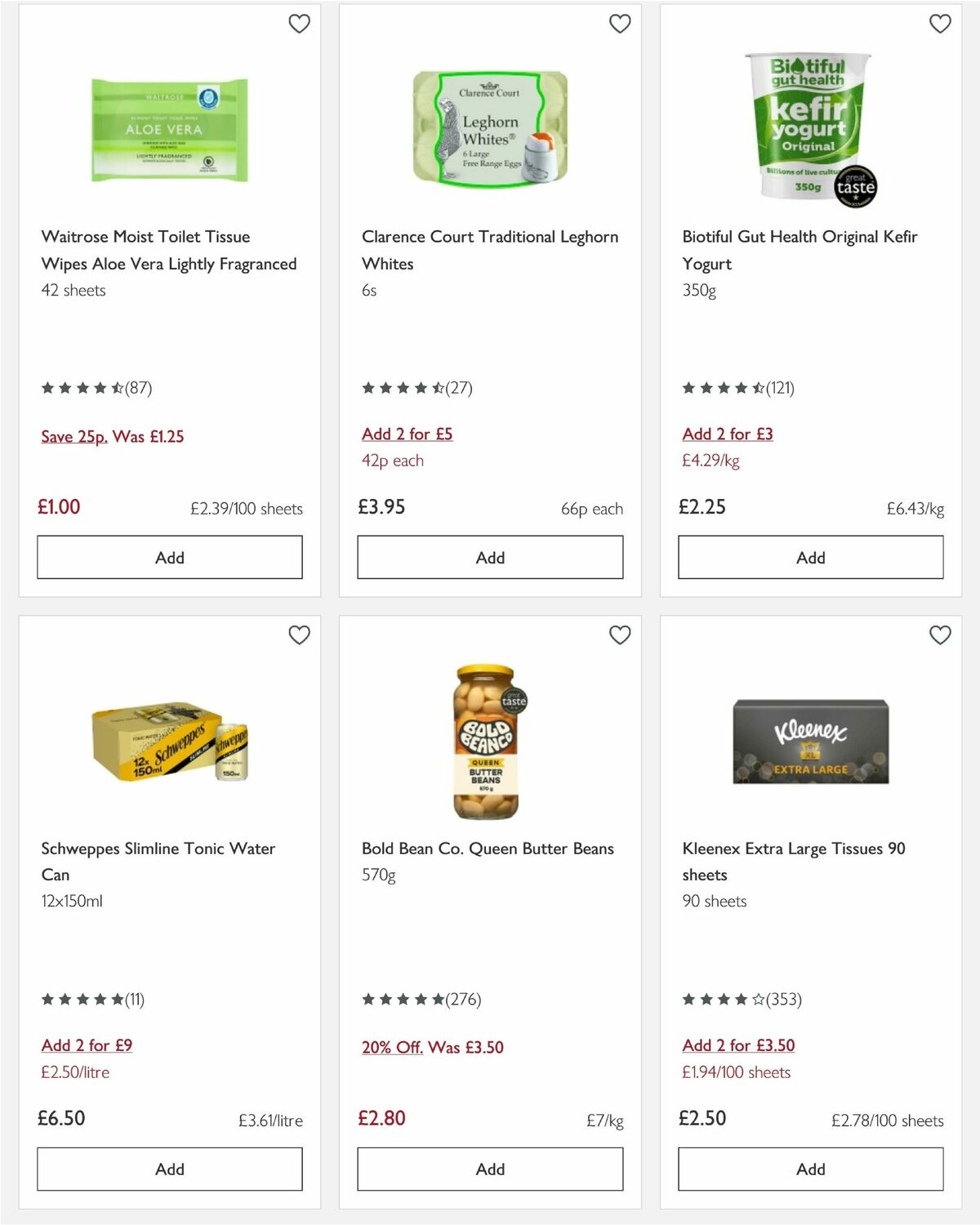
Task: Open Schweppes Slimline Tonic Water product title
Action: [158, 862]
